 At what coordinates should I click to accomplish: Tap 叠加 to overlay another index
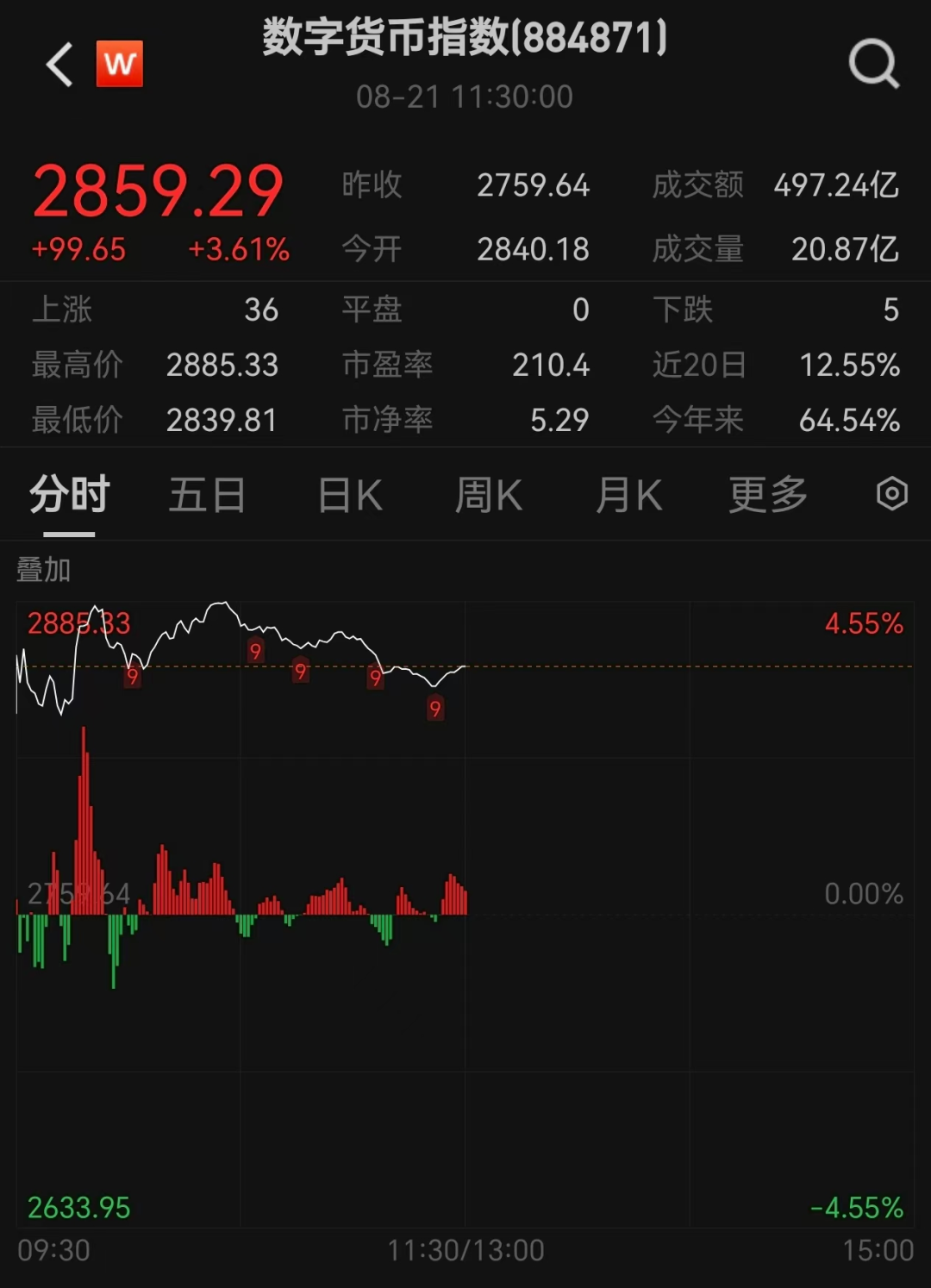(x=43, y=570)
